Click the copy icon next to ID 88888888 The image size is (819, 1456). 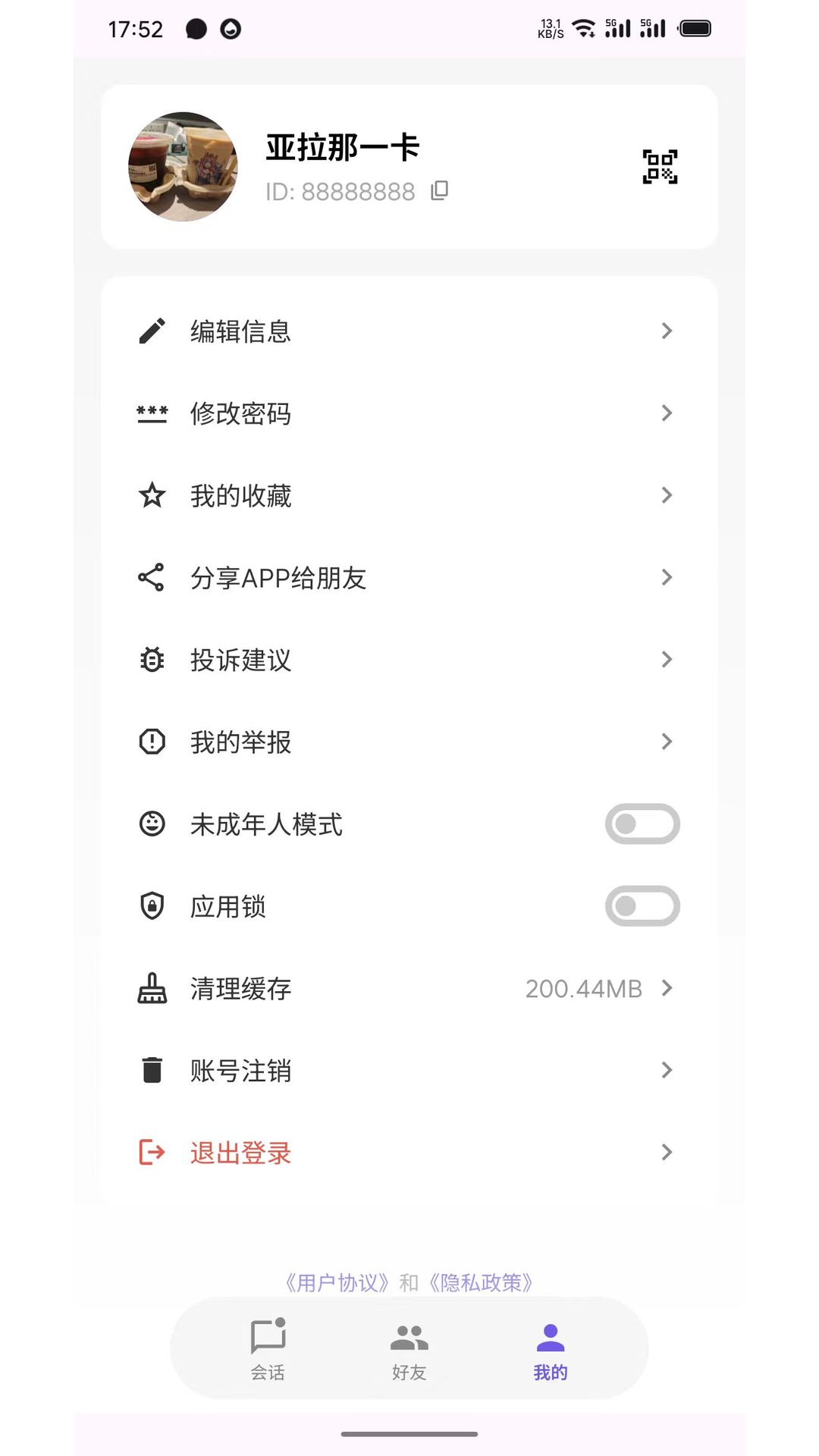point(438,191)
